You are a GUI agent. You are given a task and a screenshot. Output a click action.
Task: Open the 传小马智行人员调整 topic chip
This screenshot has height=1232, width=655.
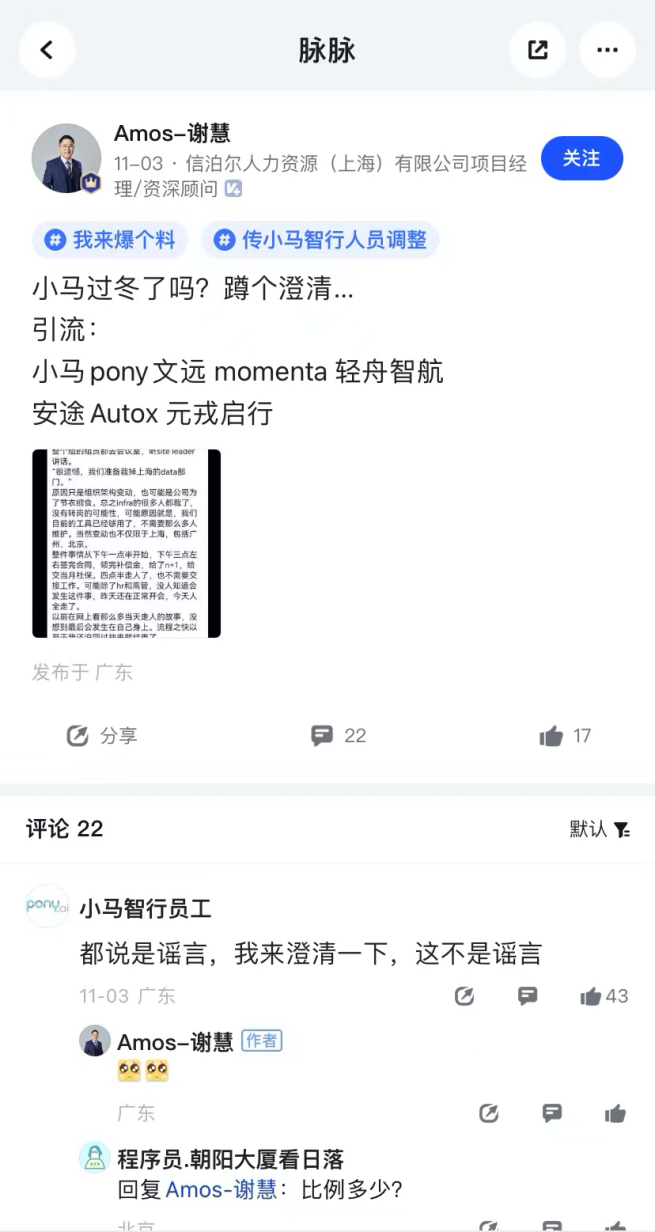point(320,240)
